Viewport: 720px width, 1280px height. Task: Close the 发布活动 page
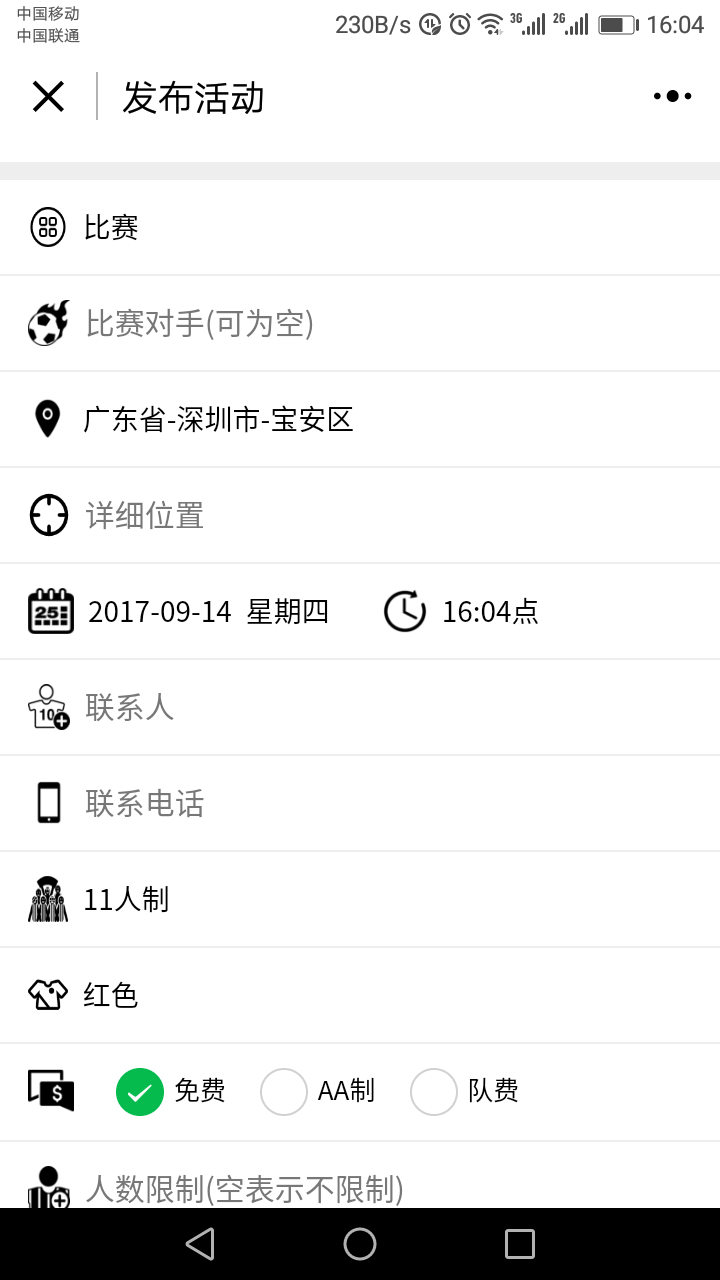[48, 97]
